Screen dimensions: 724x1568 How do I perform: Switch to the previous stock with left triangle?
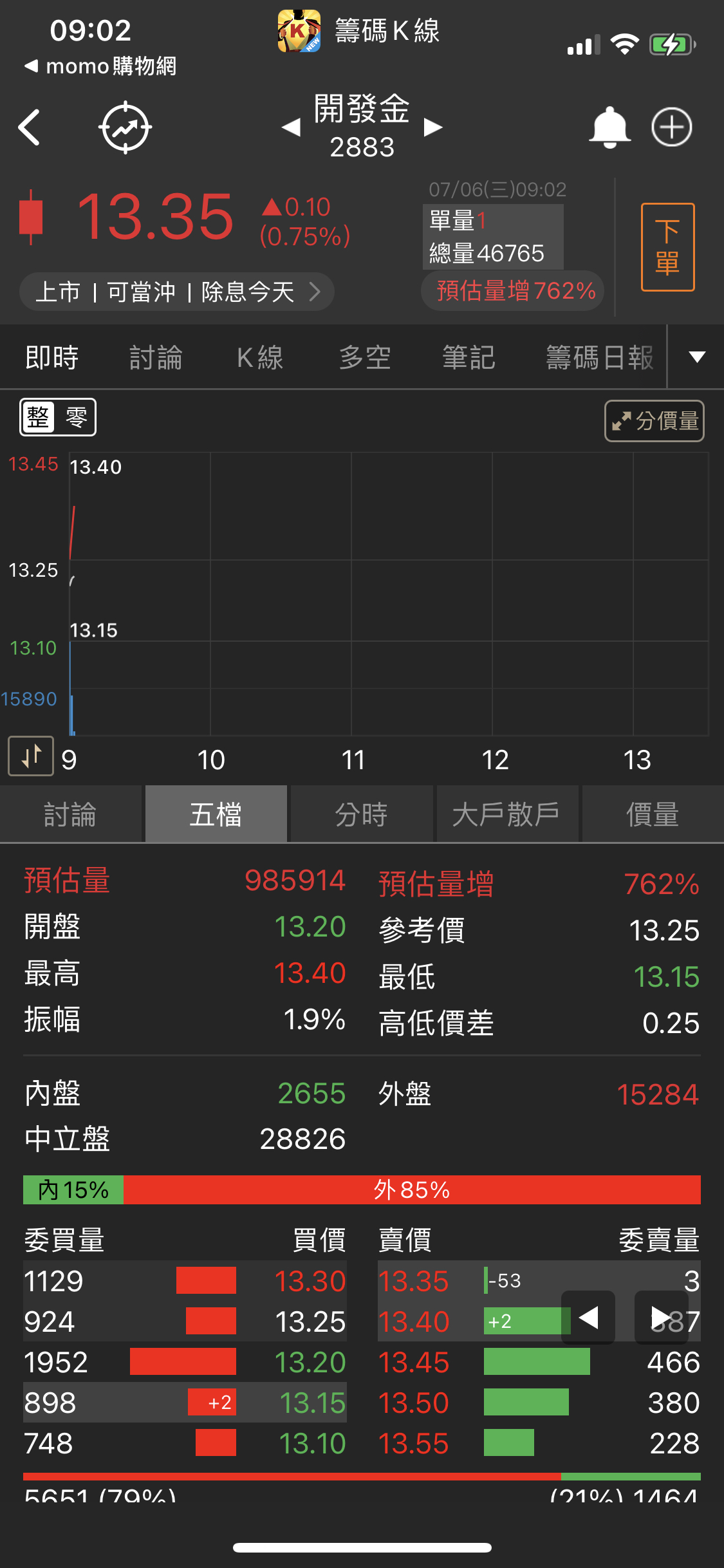[292, 127]
